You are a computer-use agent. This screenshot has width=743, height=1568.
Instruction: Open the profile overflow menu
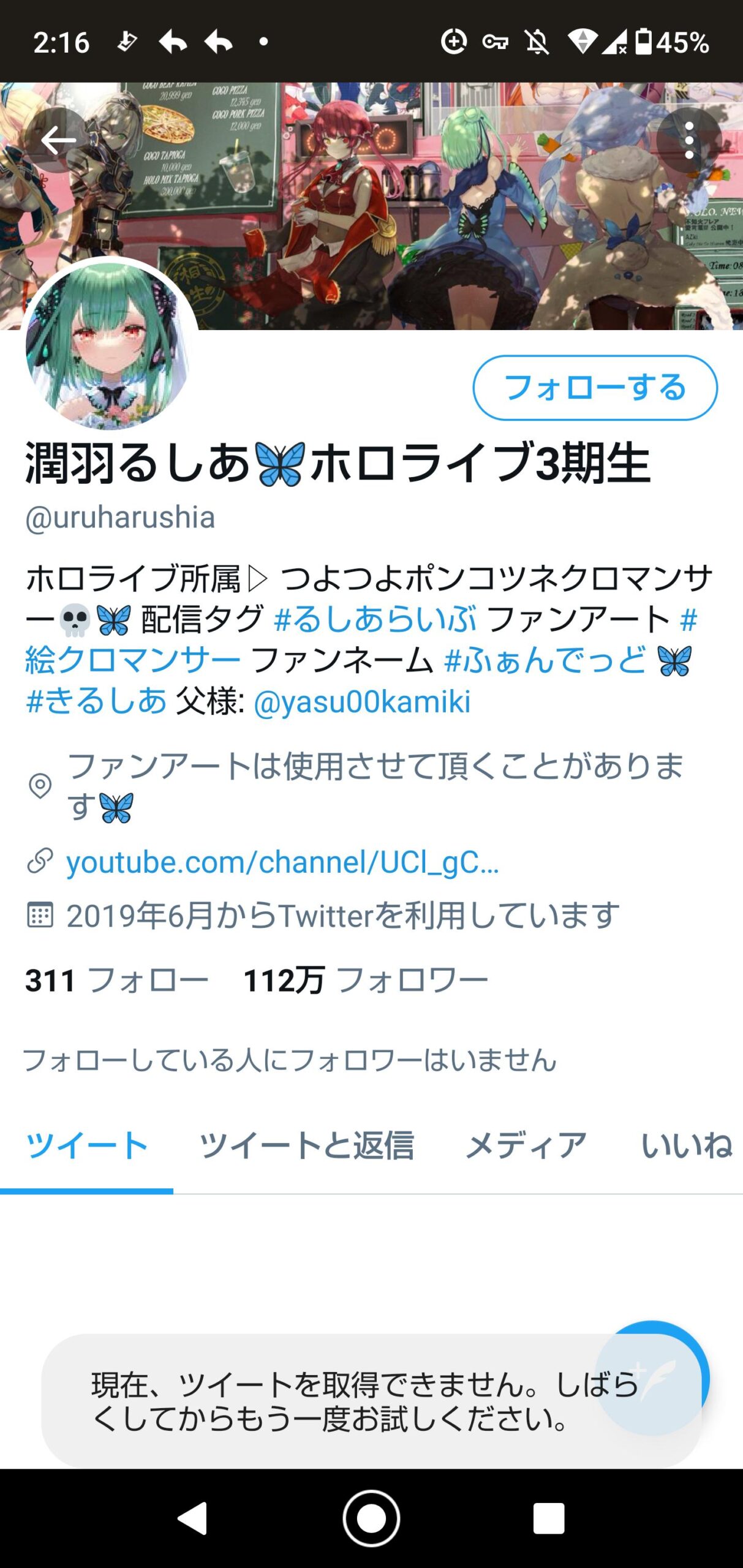(x=688, y=140)
